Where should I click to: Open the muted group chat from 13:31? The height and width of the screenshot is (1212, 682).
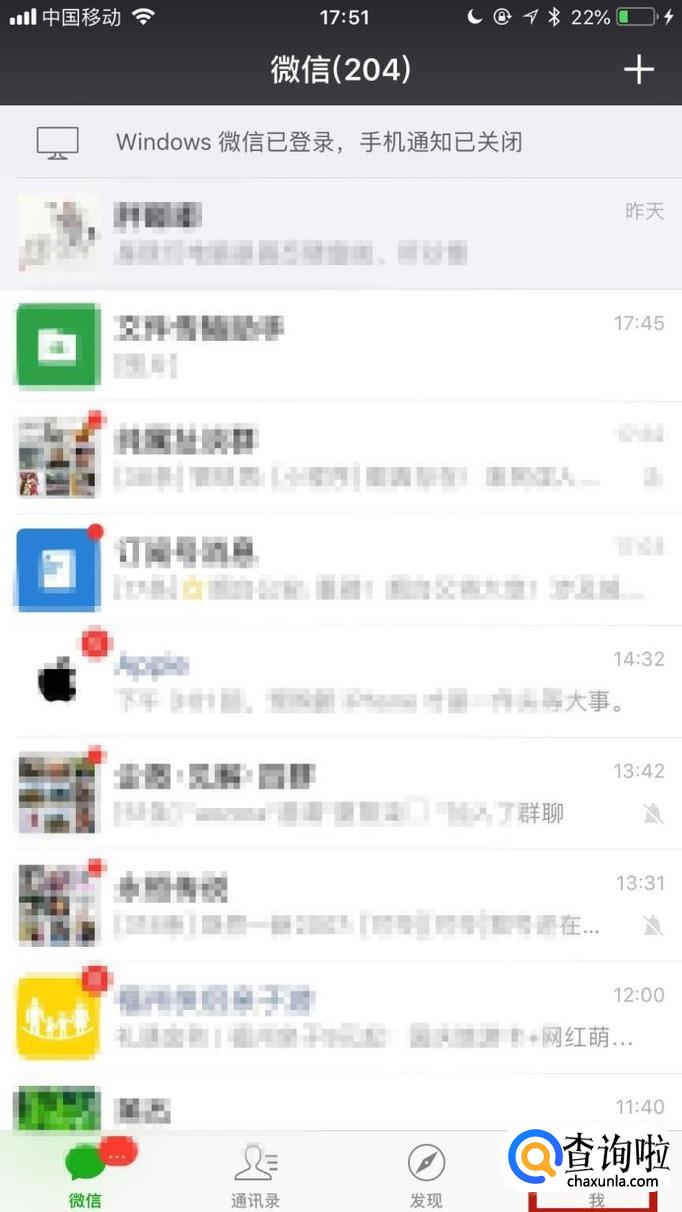tap(341, 906)
